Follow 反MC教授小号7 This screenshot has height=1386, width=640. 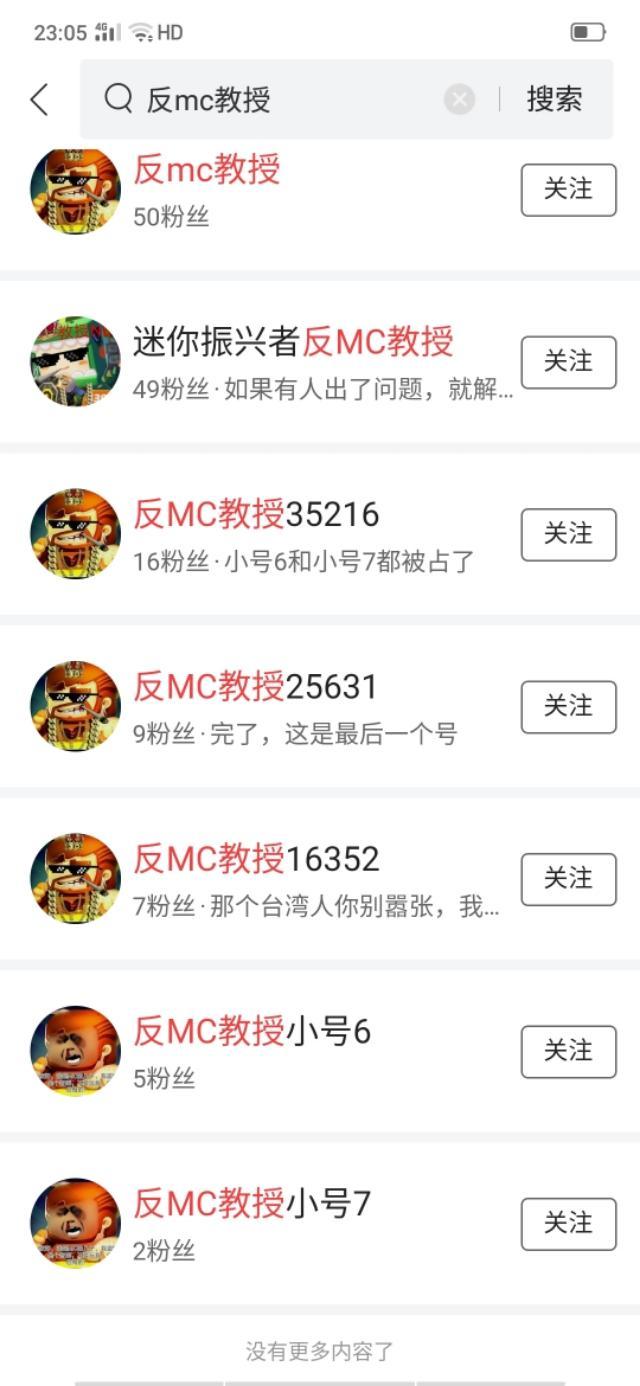tap(568, 1224)
